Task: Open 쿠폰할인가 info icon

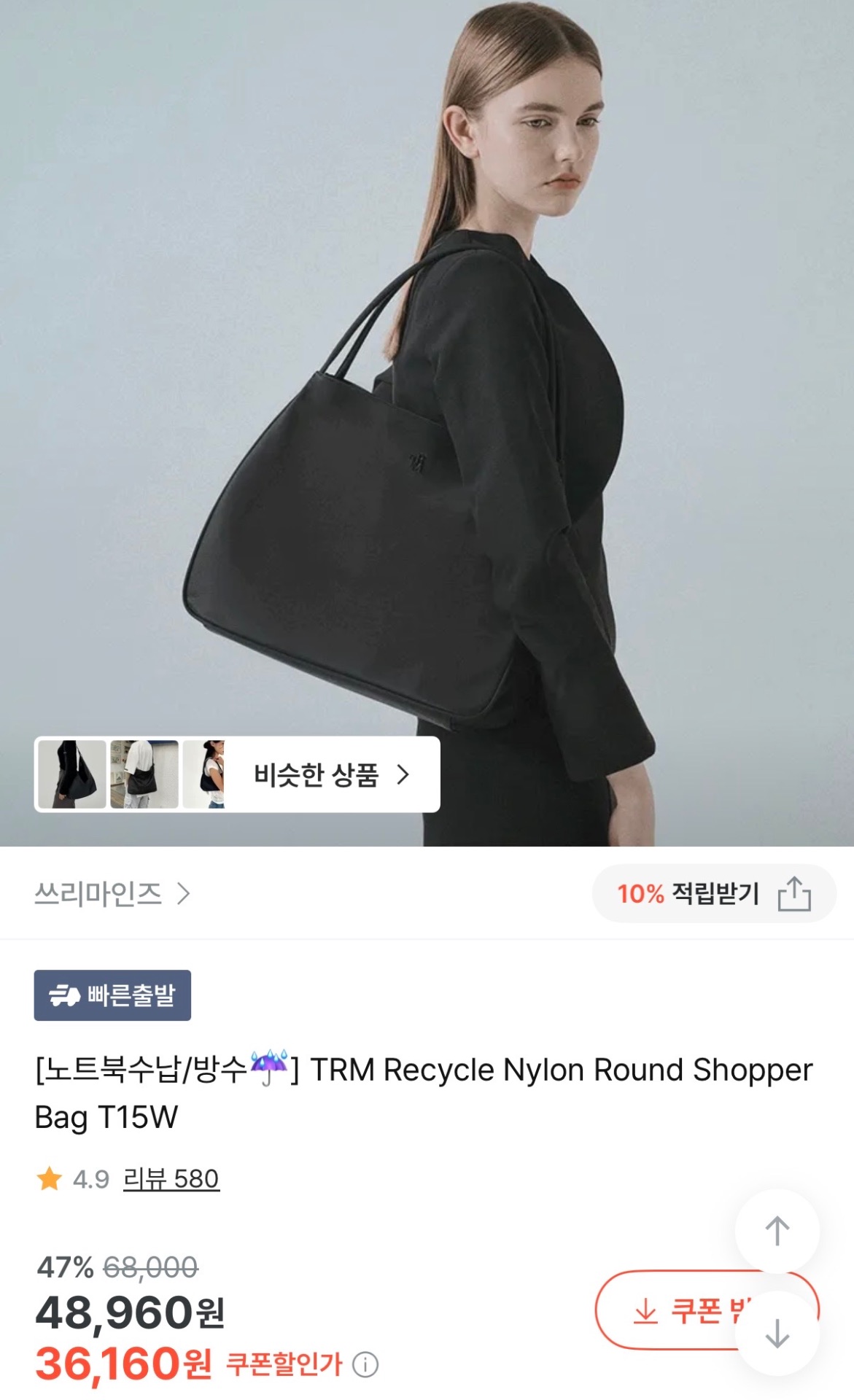Action: click(365, 1364)
